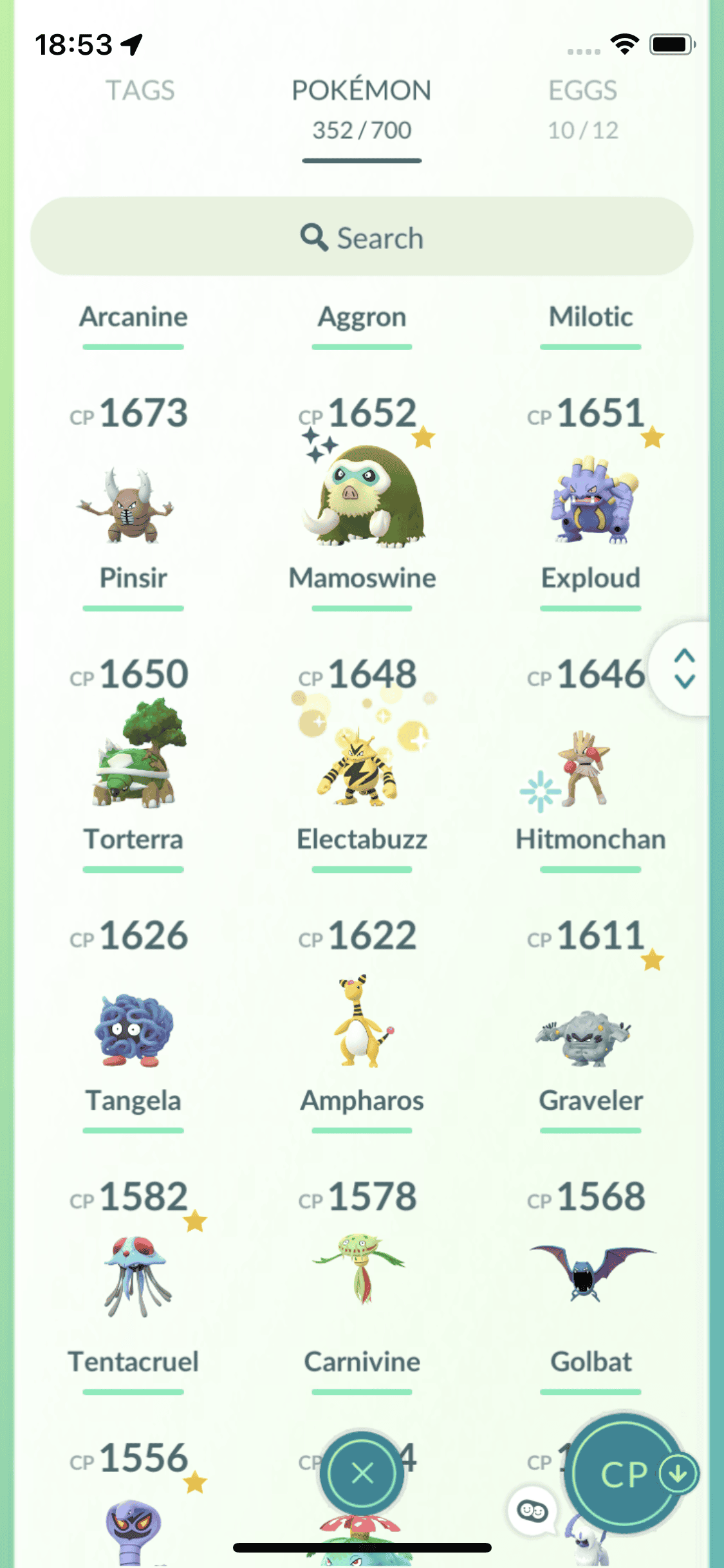
Task: Open the Electabuzz entry
Action: [362, 763]
